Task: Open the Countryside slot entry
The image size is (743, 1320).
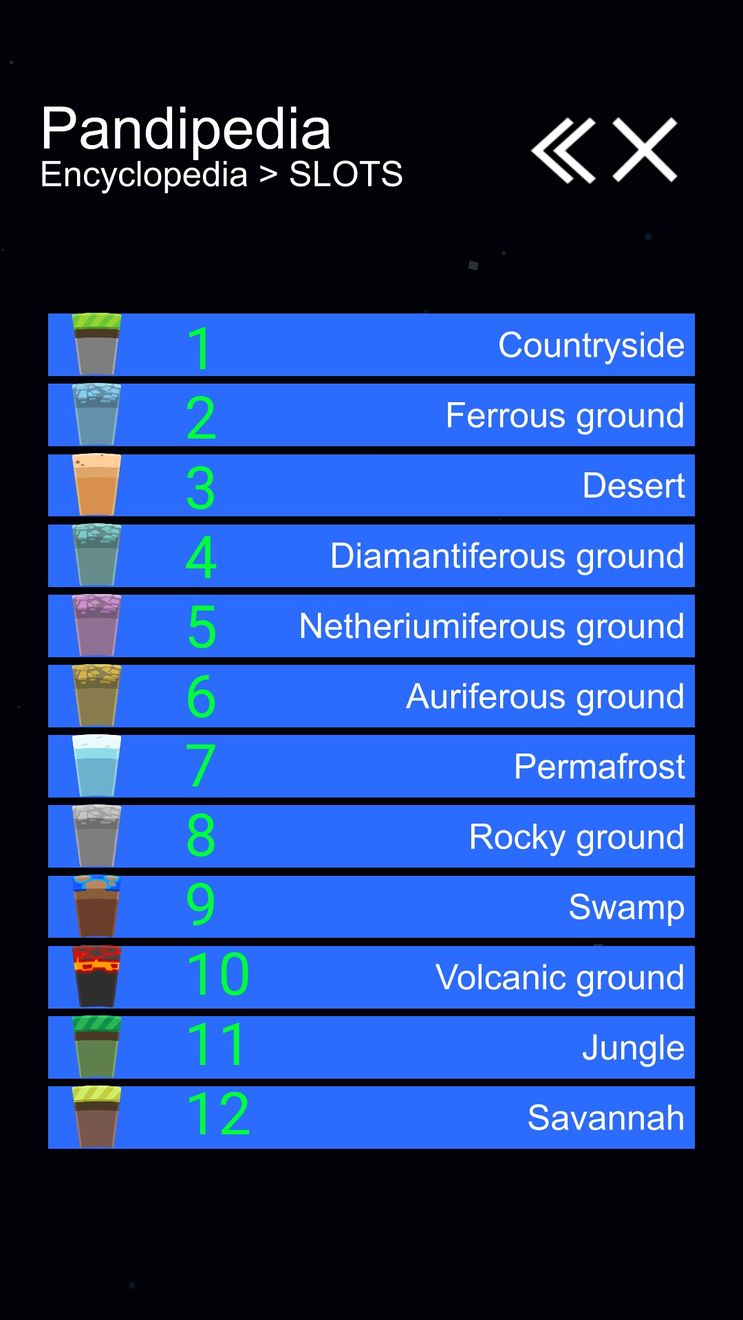Action: pos(371,345)
